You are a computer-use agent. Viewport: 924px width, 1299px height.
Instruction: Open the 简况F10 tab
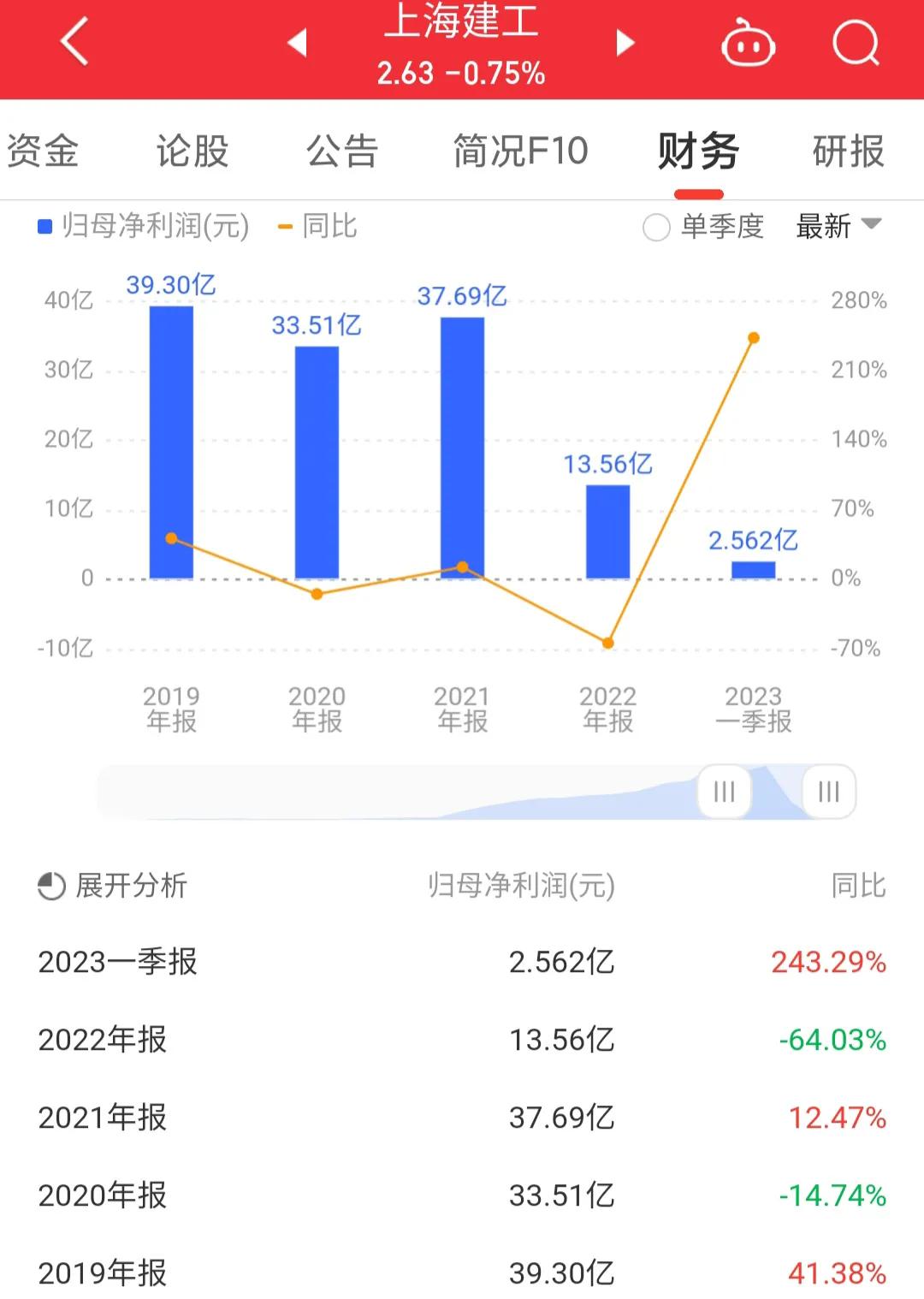point(520,151)
